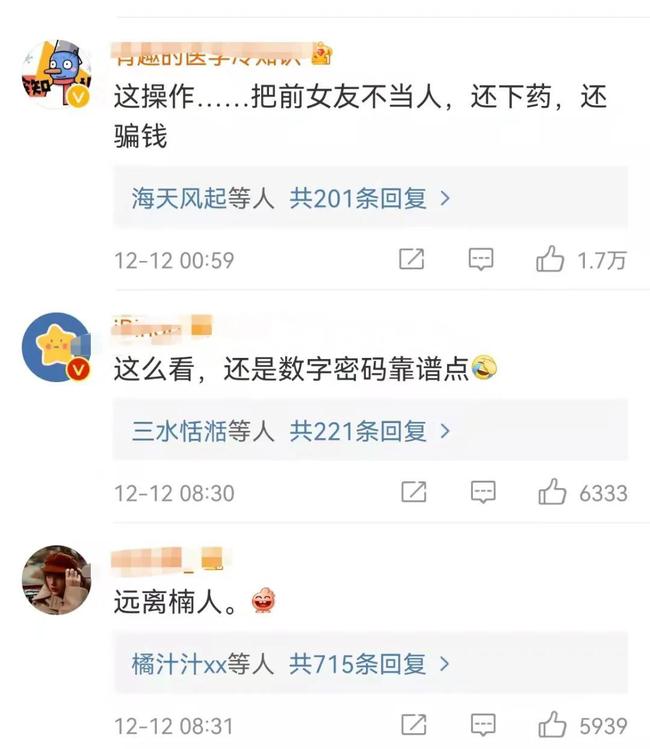Image resolution: width=650 pixels, height=749 pixels.
Task: Expand the 715 replies from 橘汁汁xx等人
Action: coord(291,663)
